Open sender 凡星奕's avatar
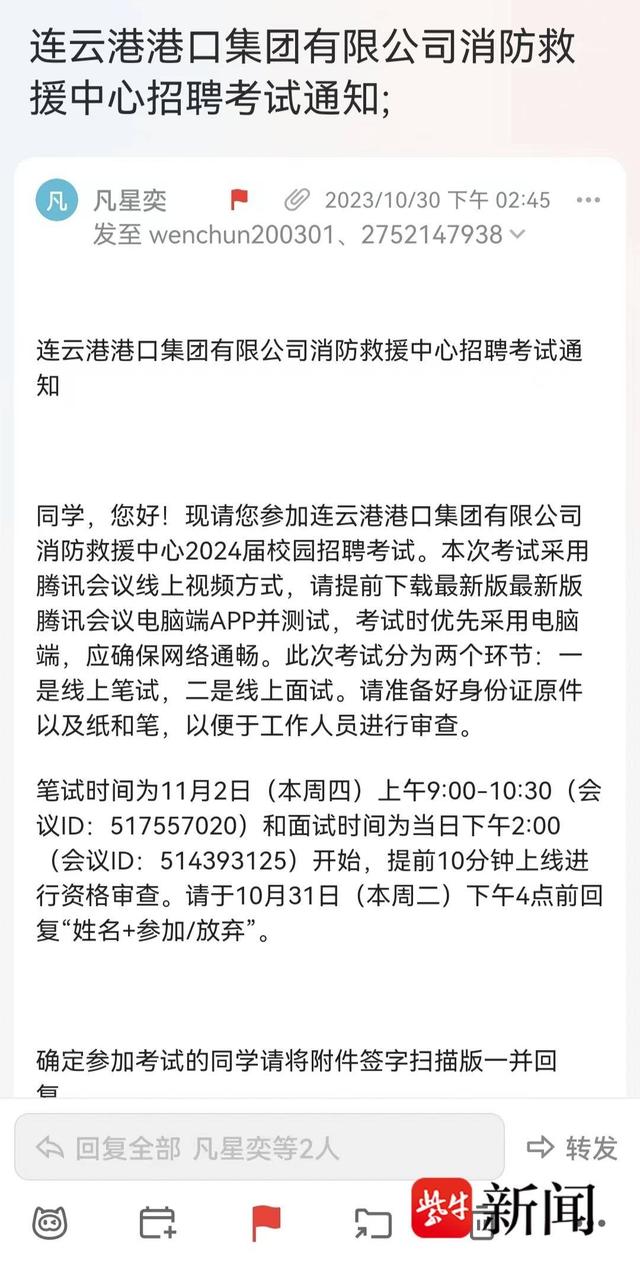 click(x=57, y=200)
